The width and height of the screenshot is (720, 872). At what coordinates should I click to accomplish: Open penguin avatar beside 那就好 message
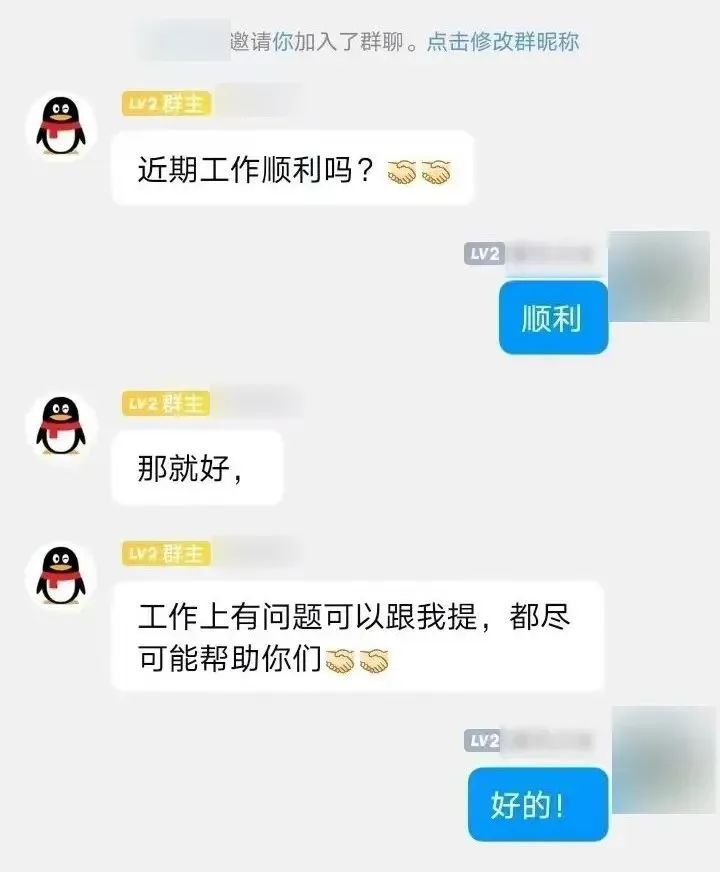61,425
